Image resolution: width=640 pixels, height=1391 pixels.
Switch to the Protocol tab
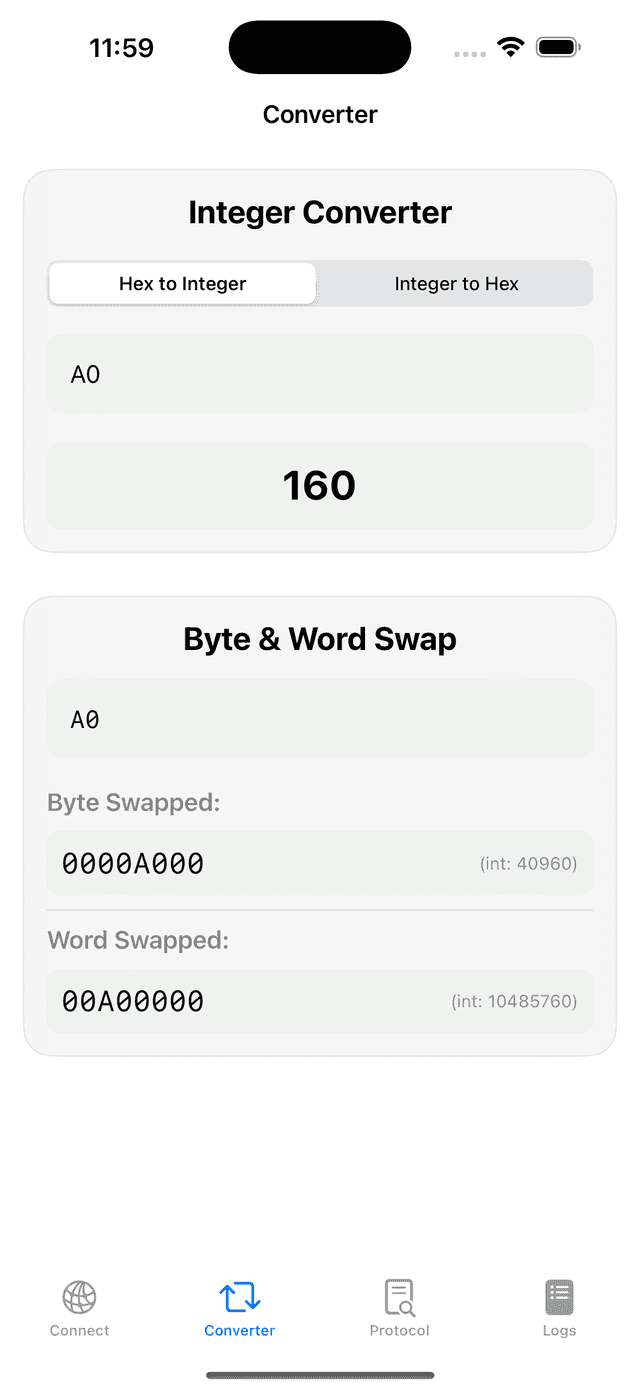point(399,1308)
